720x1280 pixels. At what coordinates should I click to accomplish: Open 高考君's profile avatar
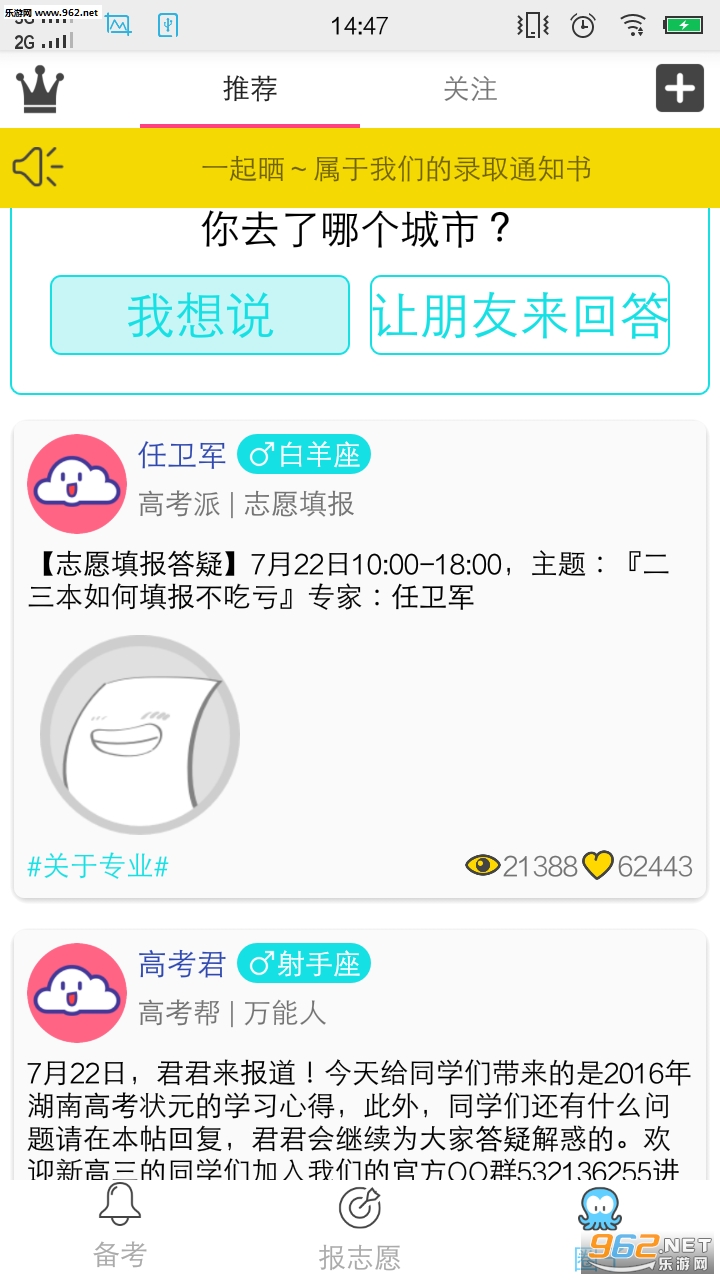(x=77, y=993)
